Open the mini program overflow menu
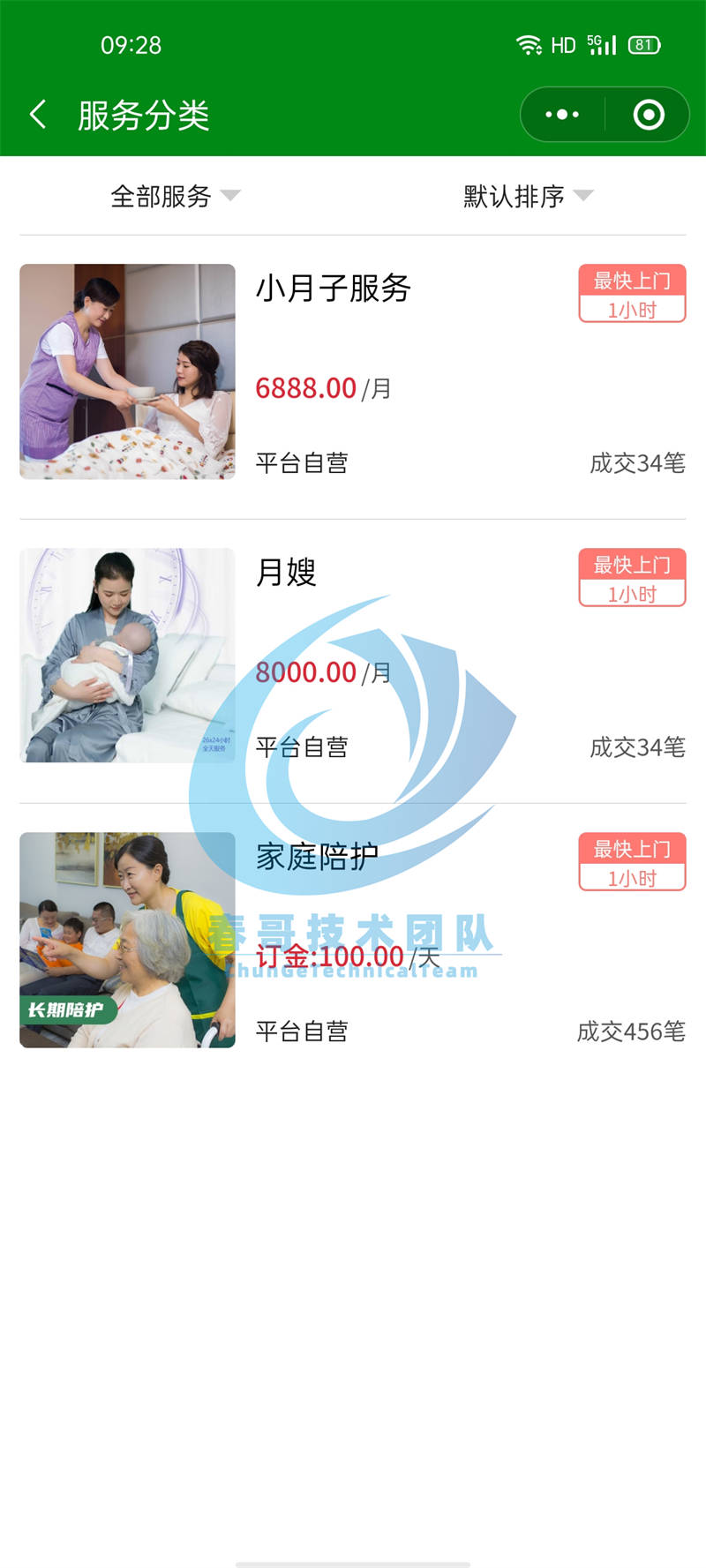 point(562,115)
